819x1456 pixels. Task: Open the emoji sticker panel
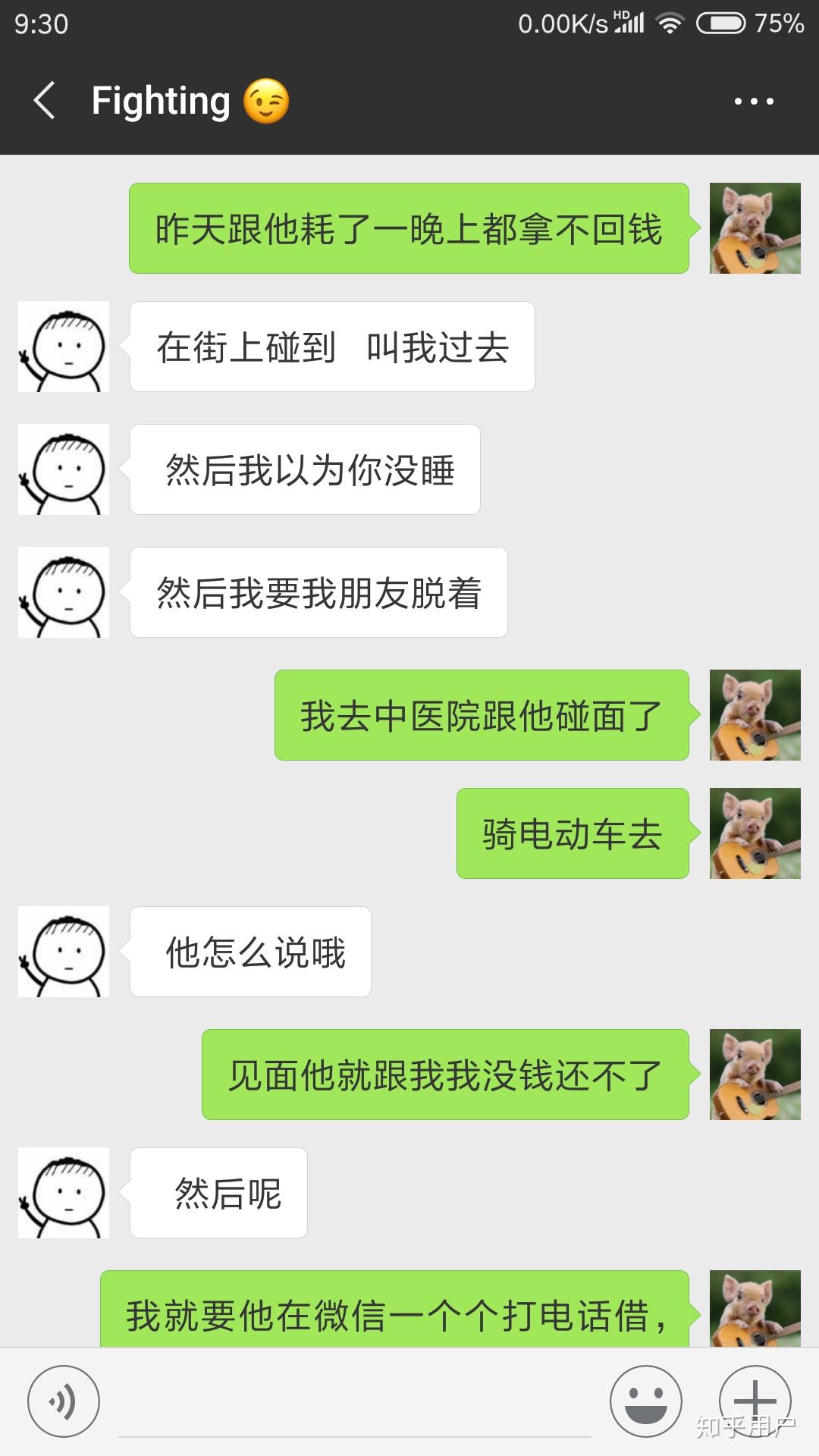click(x=645, y=1401)
